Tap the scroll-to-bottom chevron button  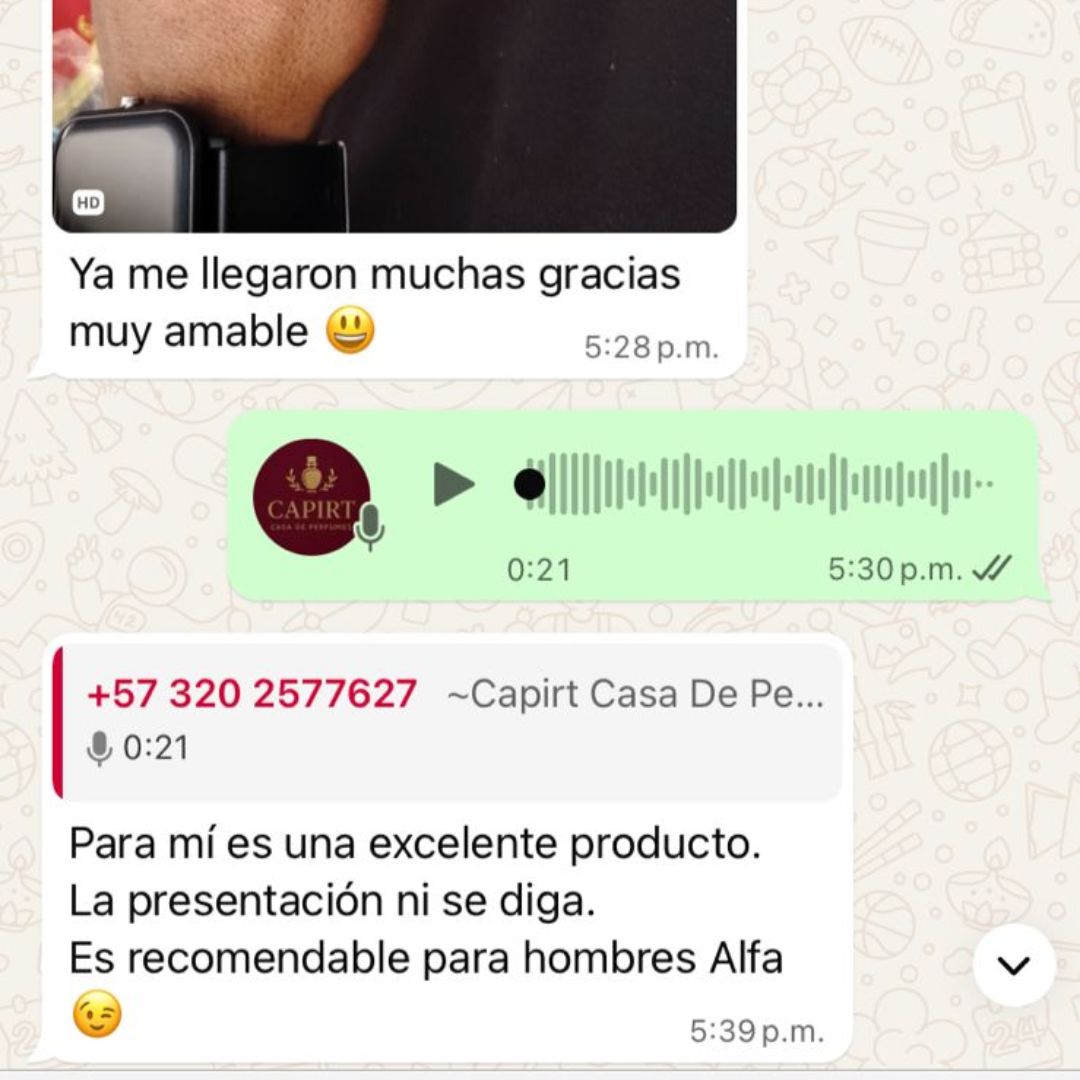[1014, 965]
